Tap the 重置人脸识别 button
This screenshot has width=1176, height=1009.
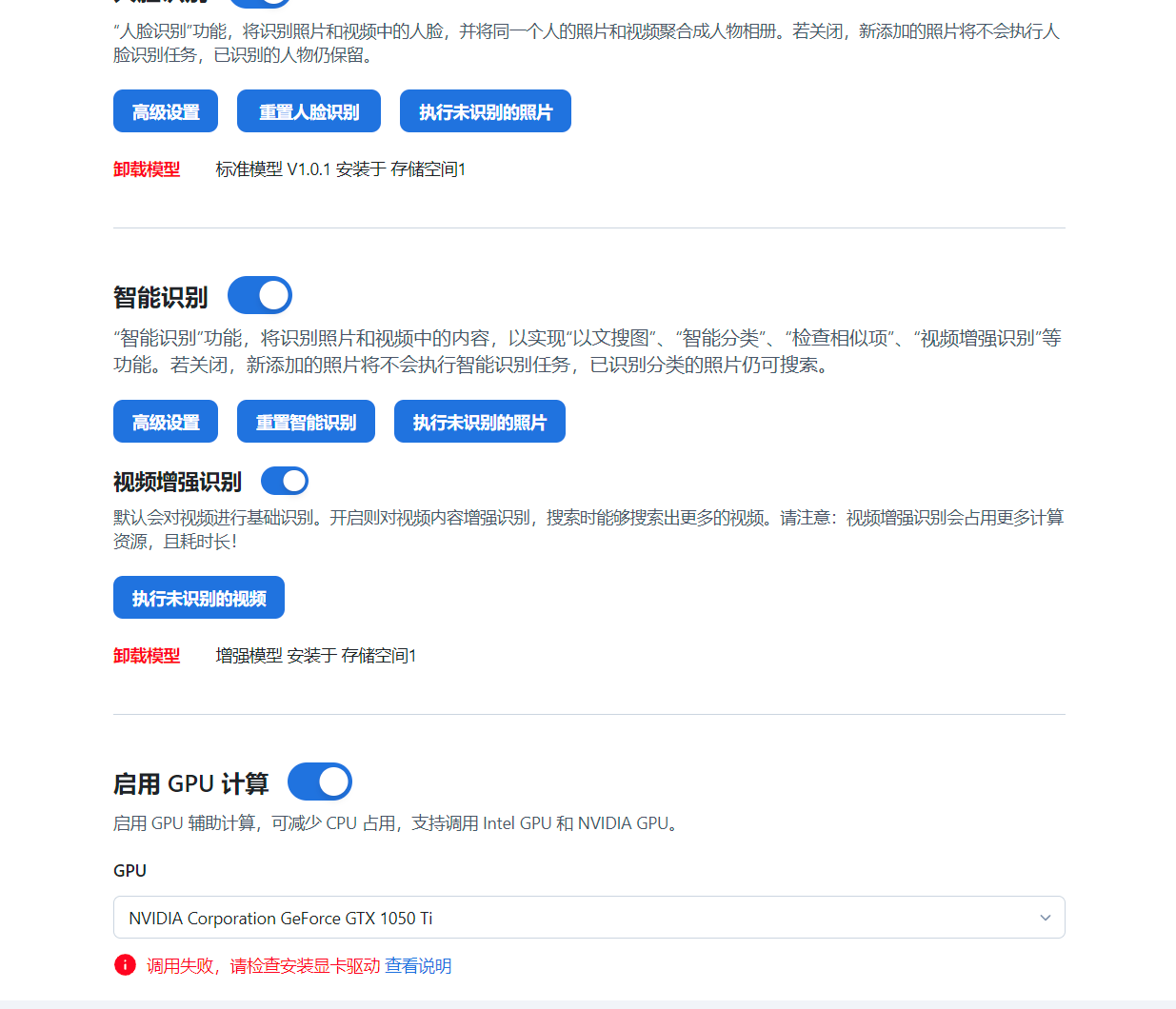[309, 111]
